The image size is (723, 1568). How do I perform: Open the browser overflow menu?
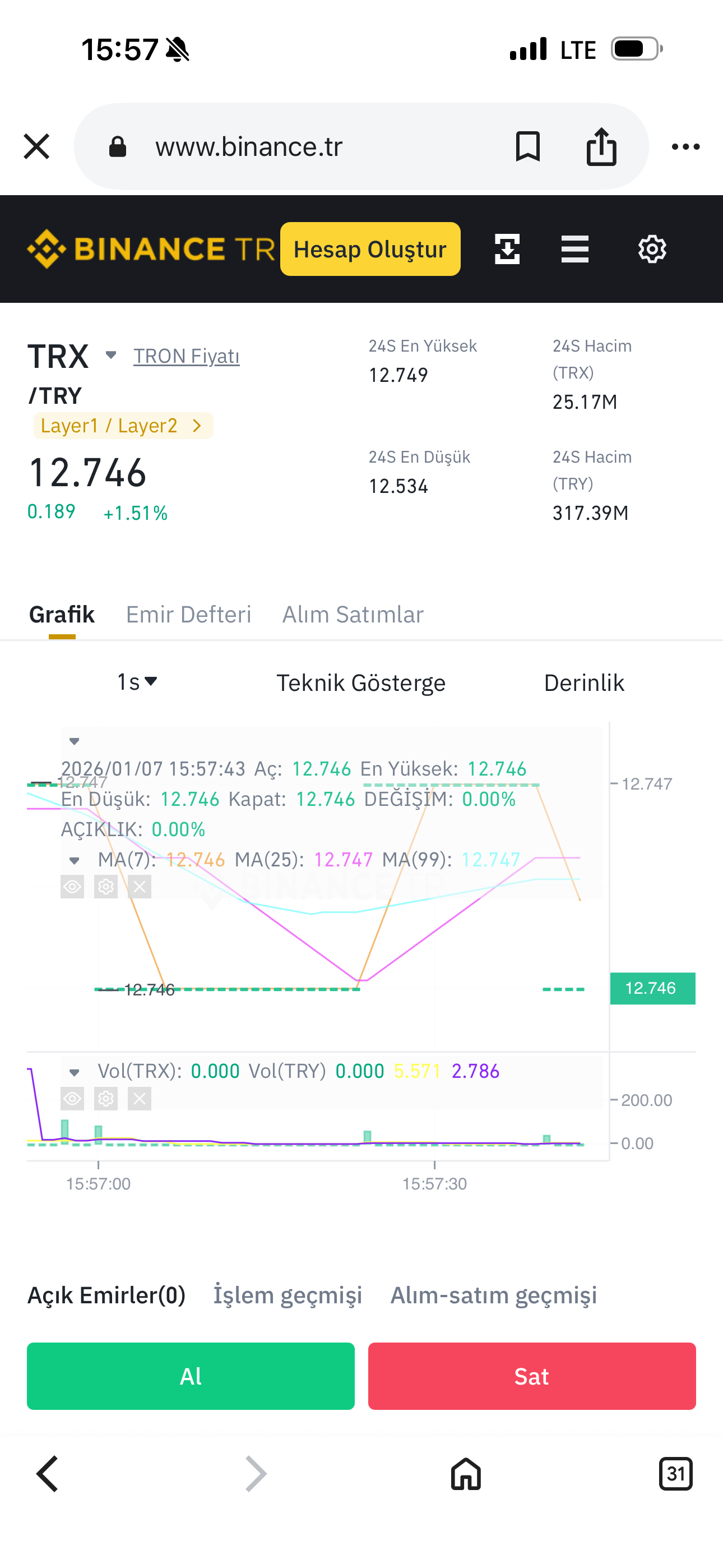click(x=685, y=147)
